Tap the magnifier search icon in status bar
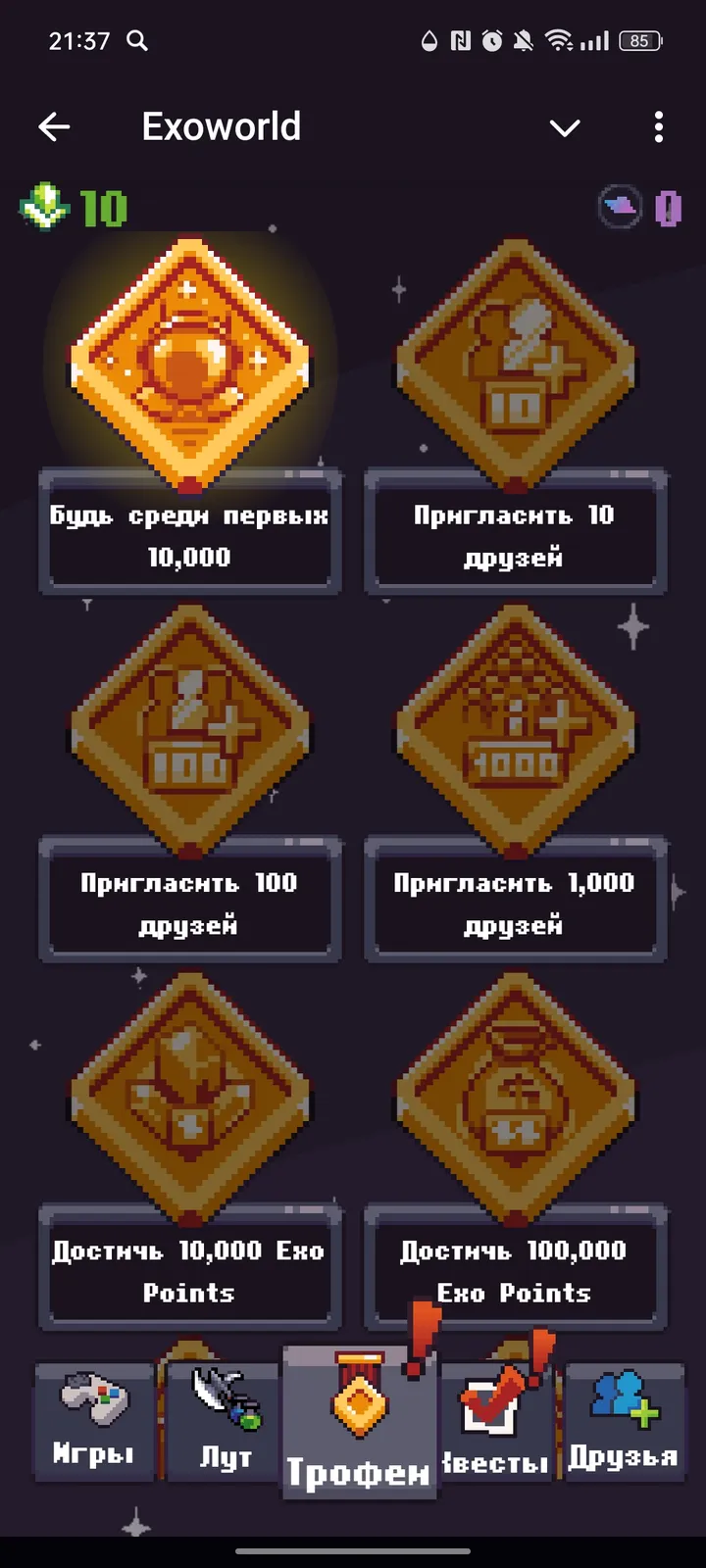The width and height of the screenshot is (706, 1568). click(x=137, y=41)
